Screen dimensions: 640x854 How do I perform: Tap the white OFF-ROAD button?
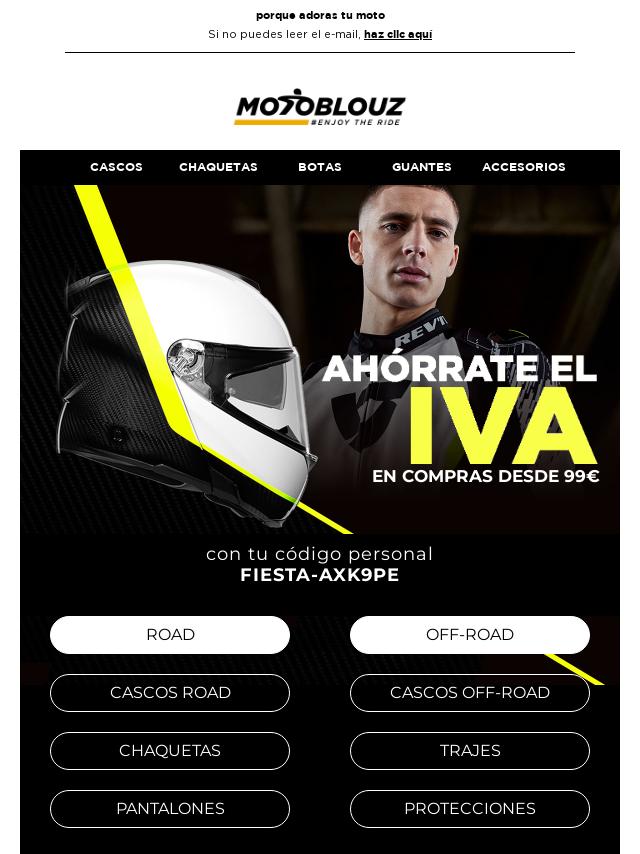click(x=470, y=635)
